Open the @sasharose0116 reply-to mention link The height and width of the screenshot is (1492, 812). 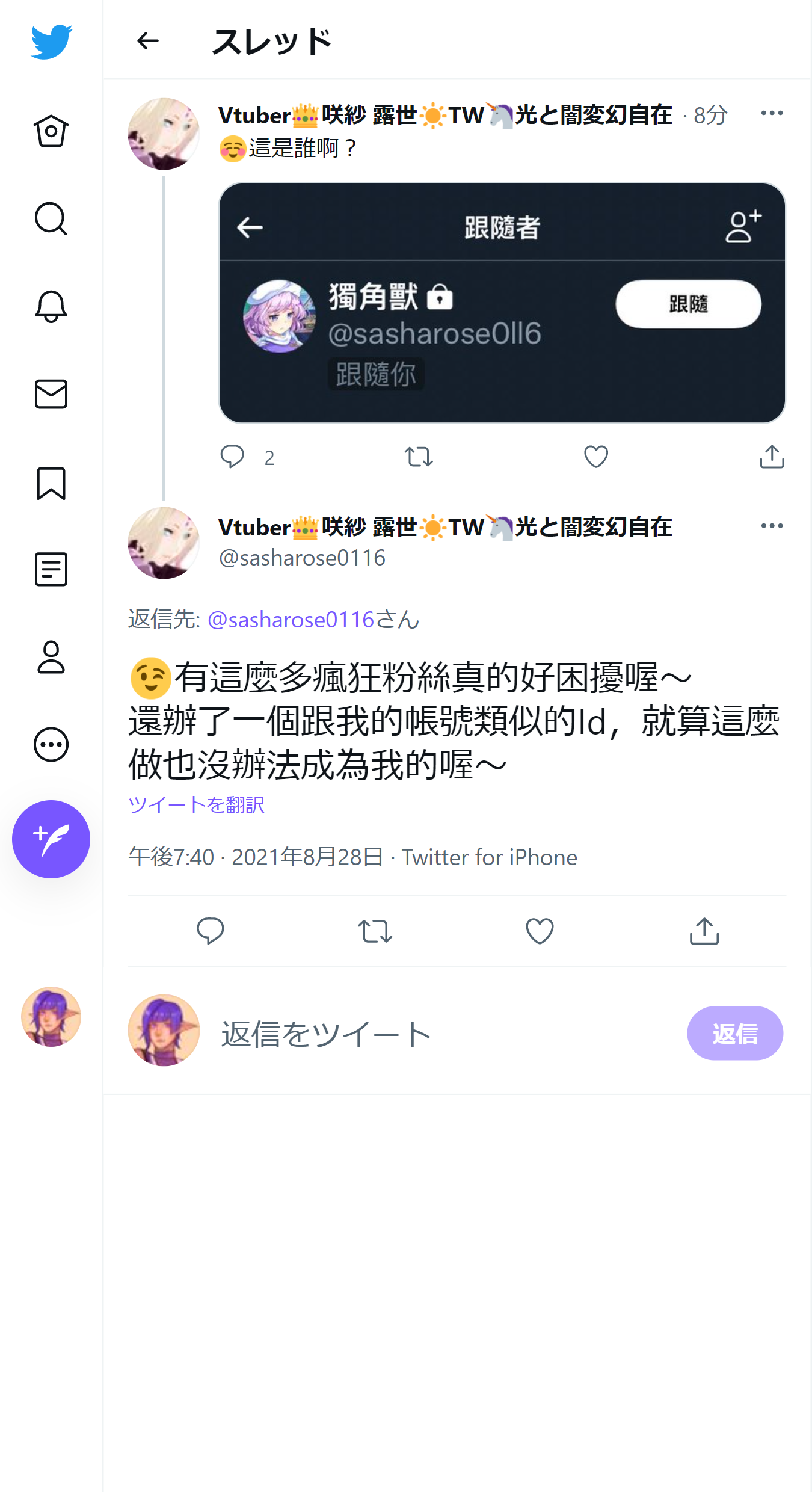coord(291,620)
